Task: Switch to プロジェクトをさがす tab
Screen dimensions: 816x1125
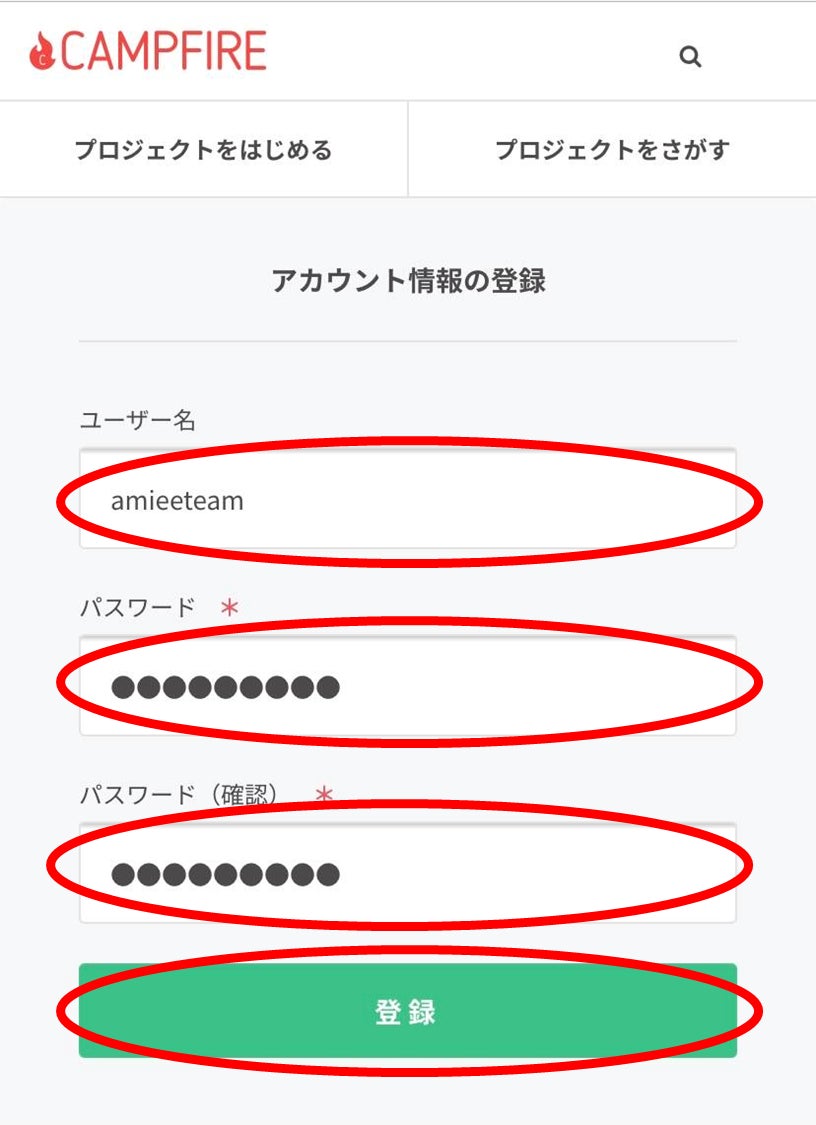Action: pyautogui.click(x=612, y=150)
